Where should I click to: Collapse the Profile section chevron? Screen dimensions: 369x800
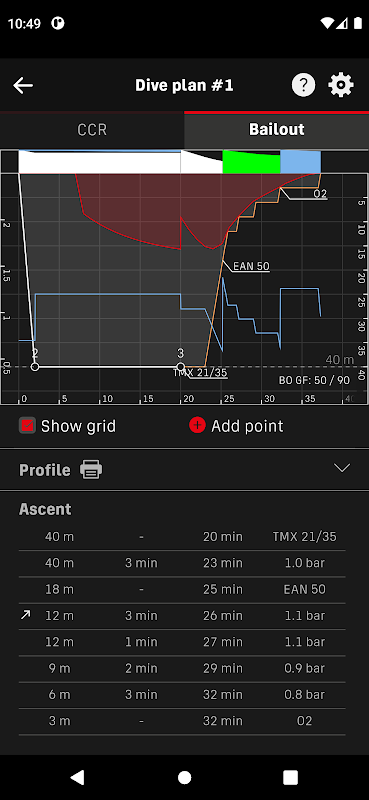(341, 468)
